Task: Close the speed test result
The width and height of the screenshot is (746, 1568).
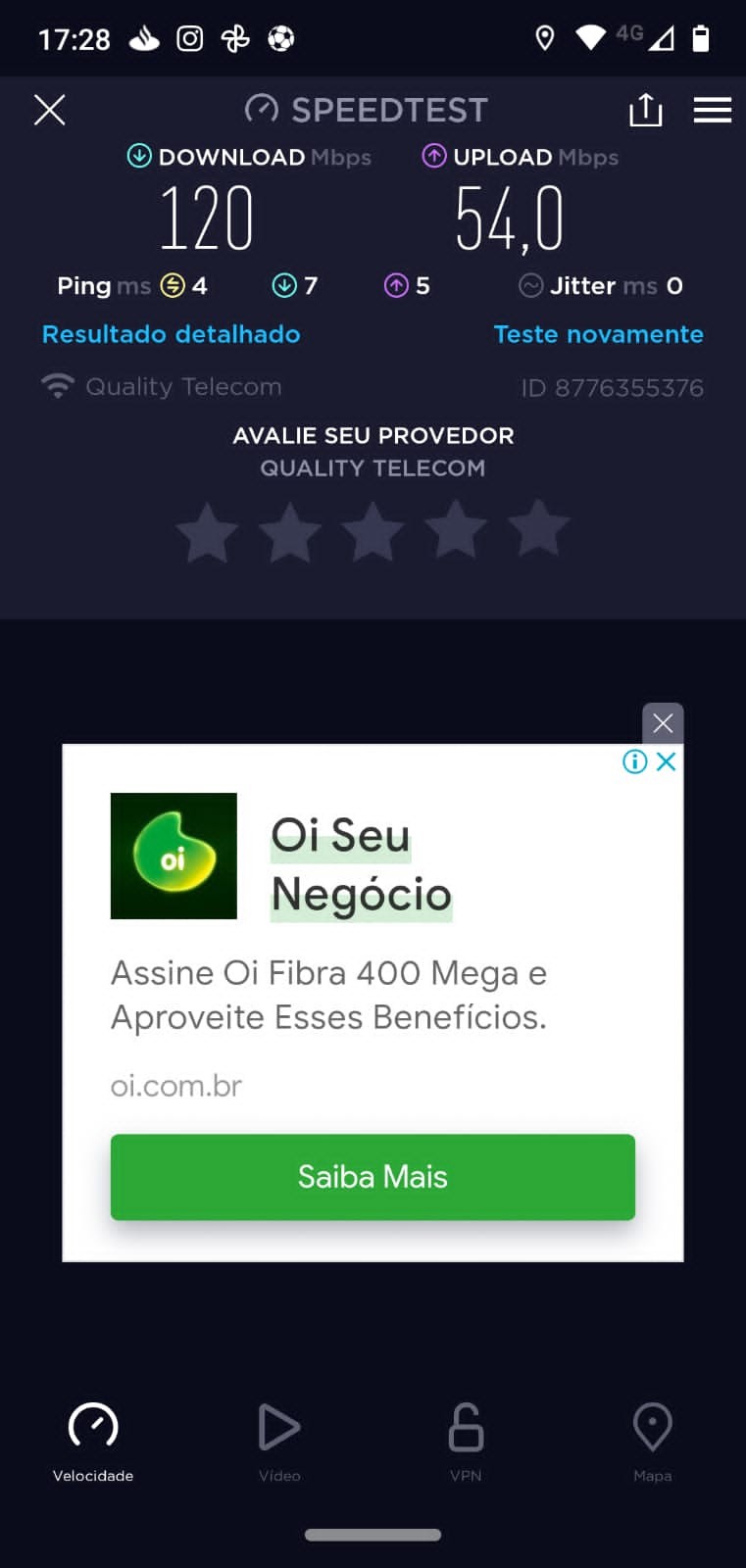Action: pyautogui.click(x=49, y=110)
